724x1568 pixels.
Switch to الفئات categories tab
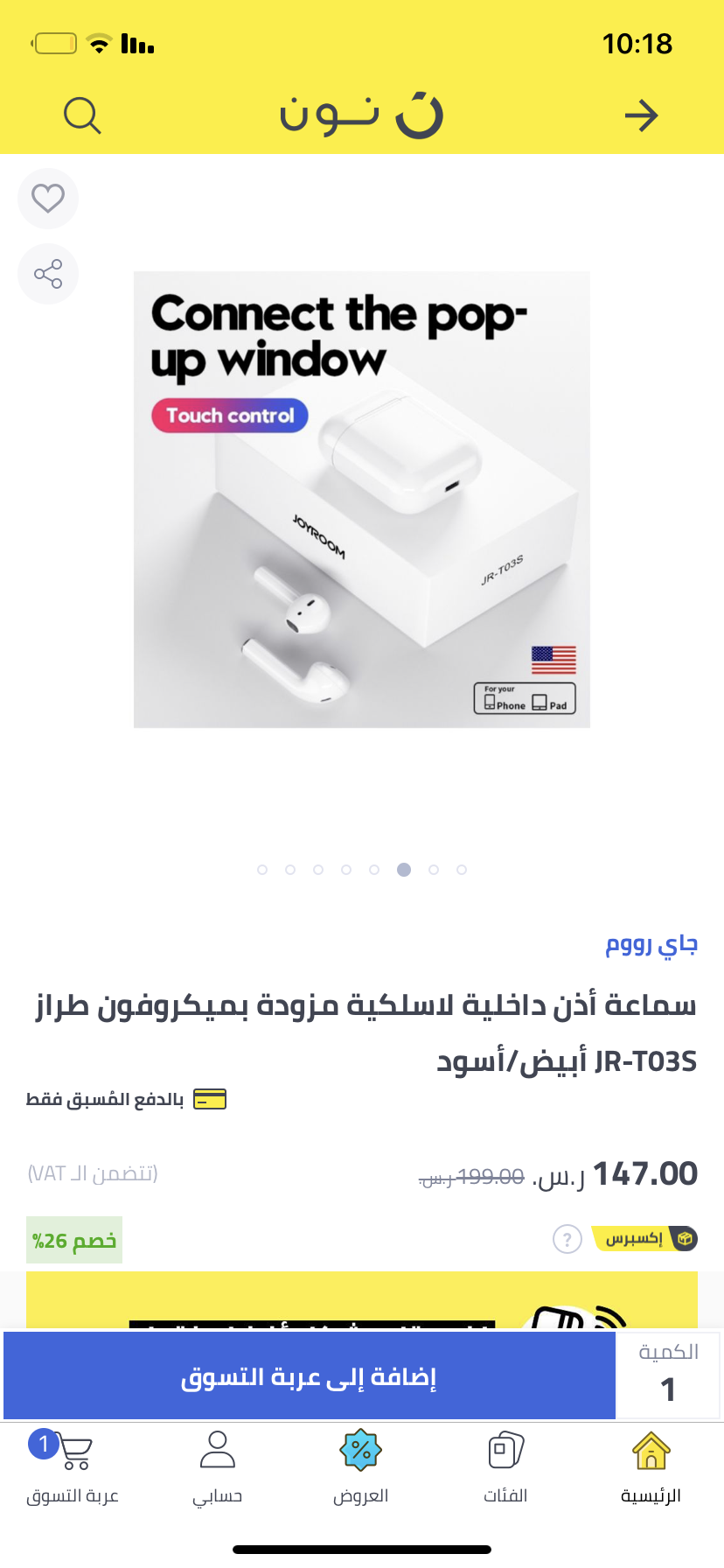coord(505,1468)
